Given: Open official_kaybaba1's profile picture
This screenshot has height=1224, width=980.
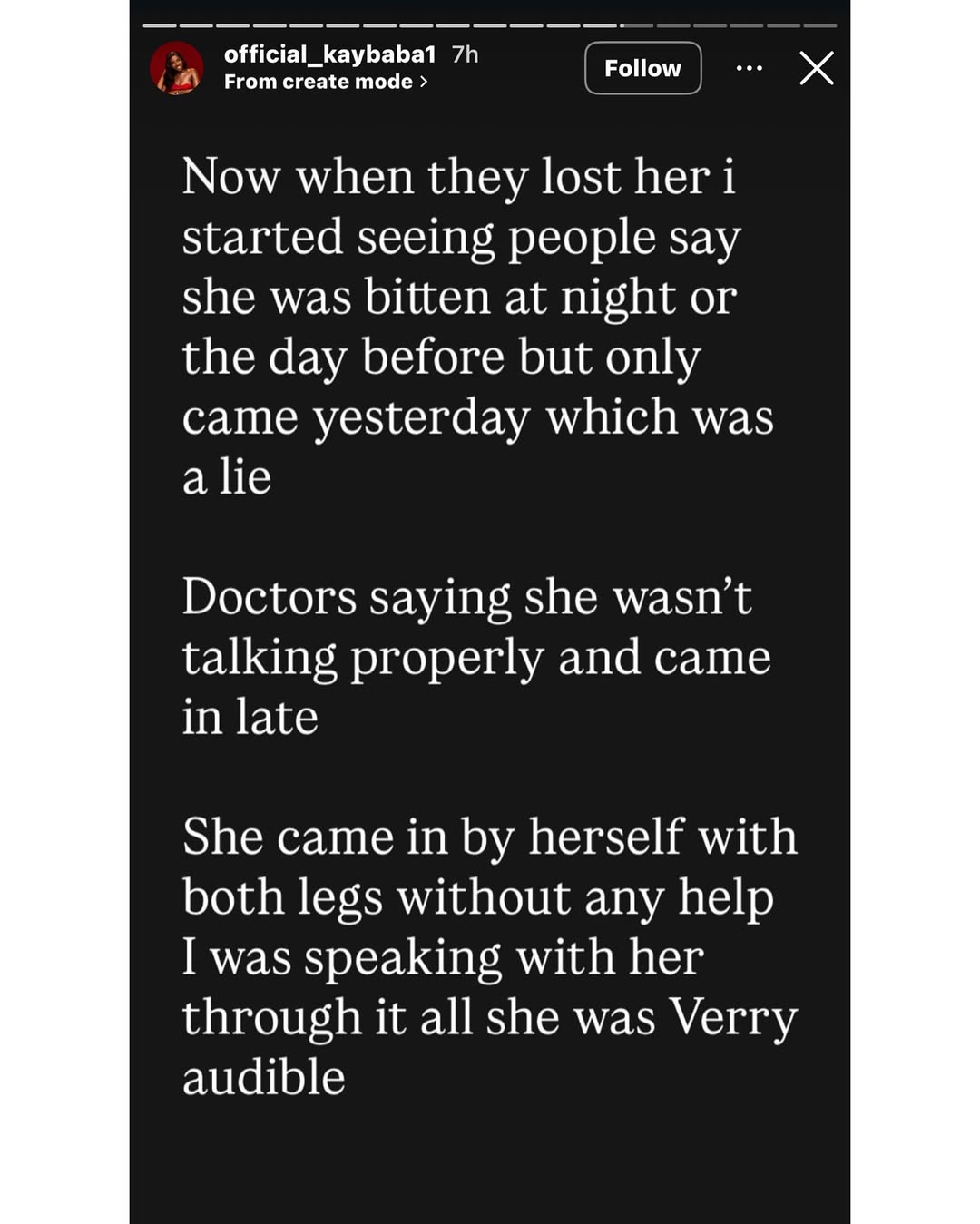Looking at the screenshot, I should [x=177, y=68].
